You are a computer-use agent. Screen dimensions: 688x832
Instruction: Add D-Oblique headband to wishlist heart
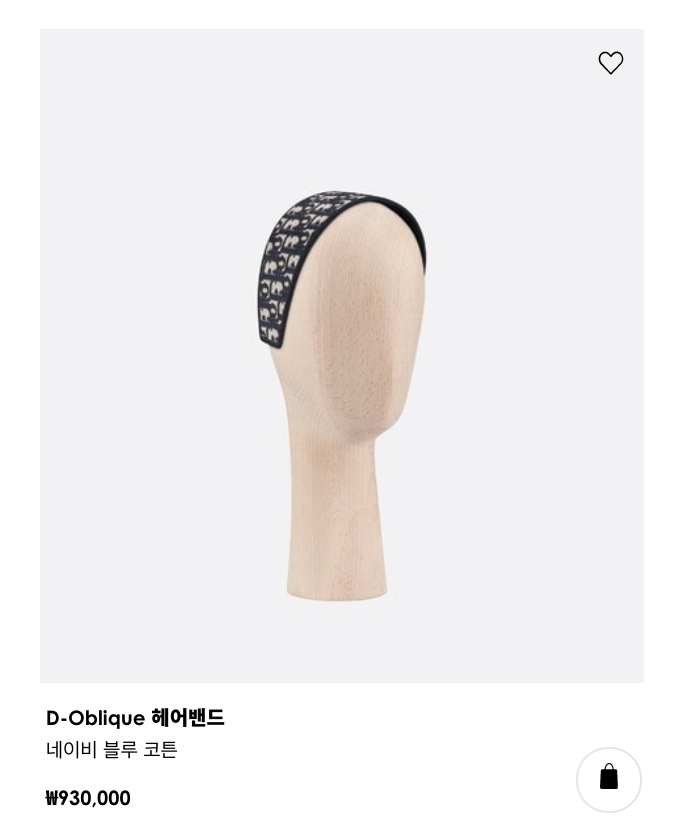[x=611, y=63]
